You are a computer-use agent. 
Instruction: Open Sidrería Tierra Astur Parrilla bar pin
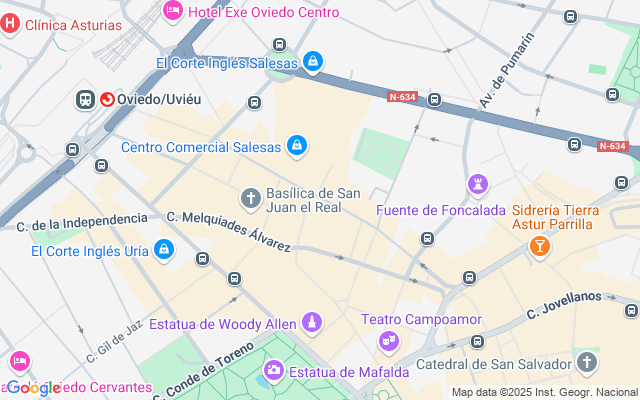click(540, 244)
